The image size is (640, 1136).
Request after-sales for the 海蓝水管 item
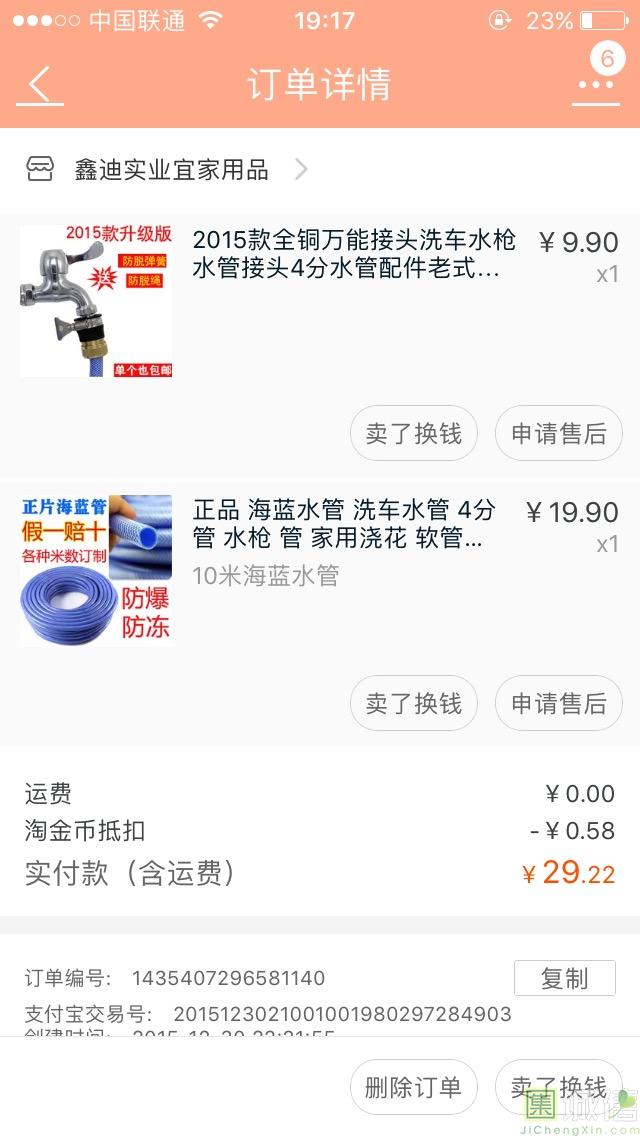559,703
